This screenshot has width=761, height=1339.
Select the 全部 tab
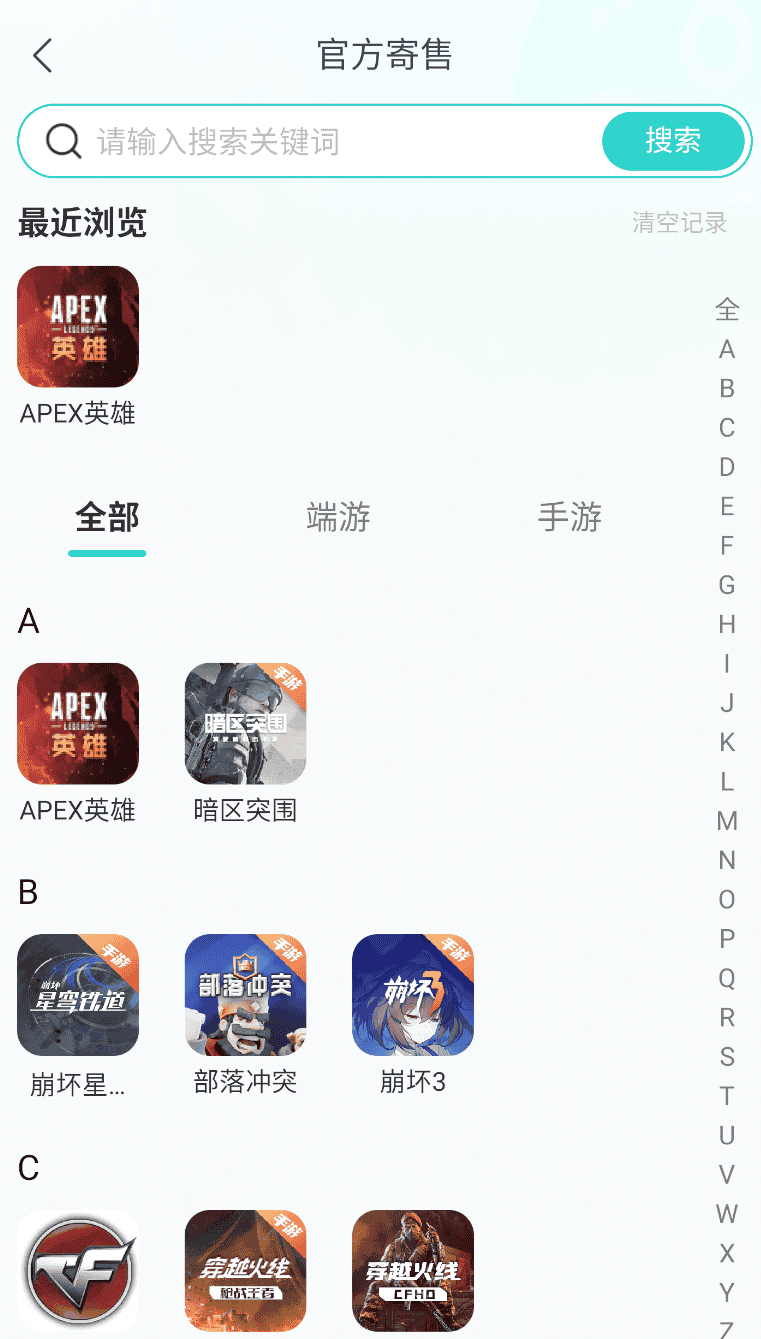[106, 517]
